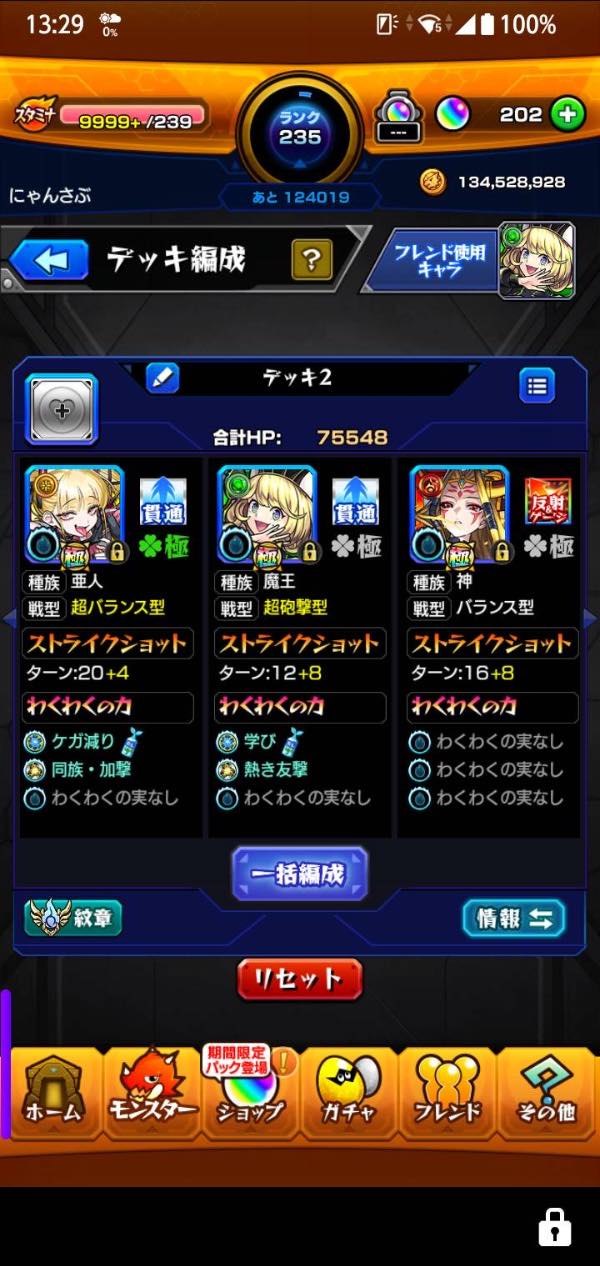Switch to the フレンド tab
This screenshot has width=600, height=1266.
pos(447,1094)
